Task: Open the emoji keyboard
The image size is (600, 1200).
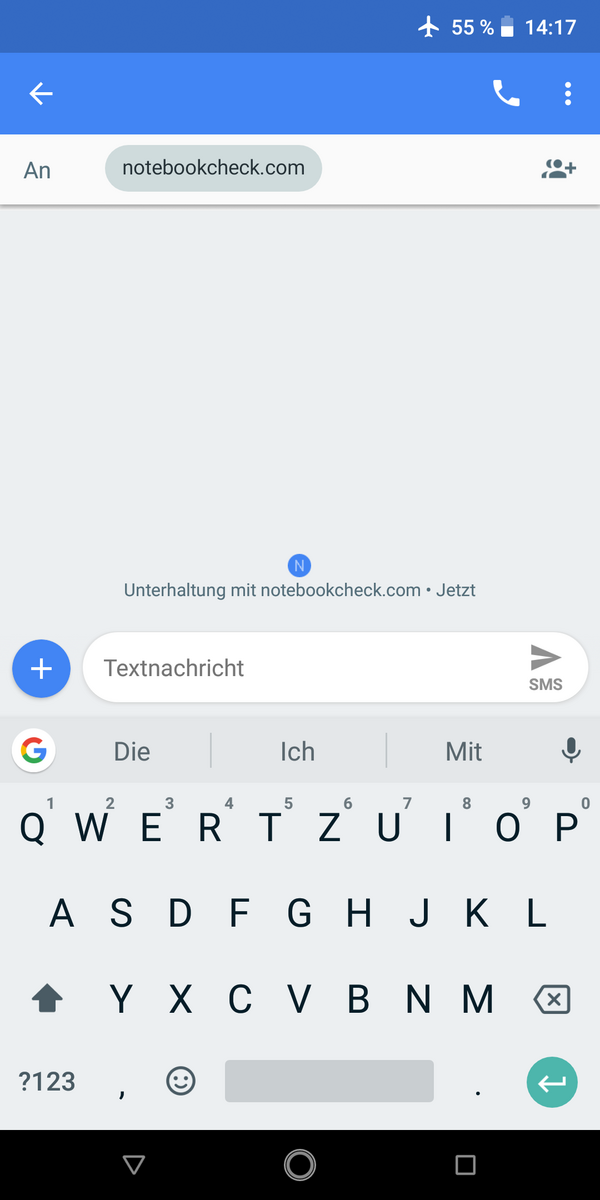Action: click(x=181, y=1081)
